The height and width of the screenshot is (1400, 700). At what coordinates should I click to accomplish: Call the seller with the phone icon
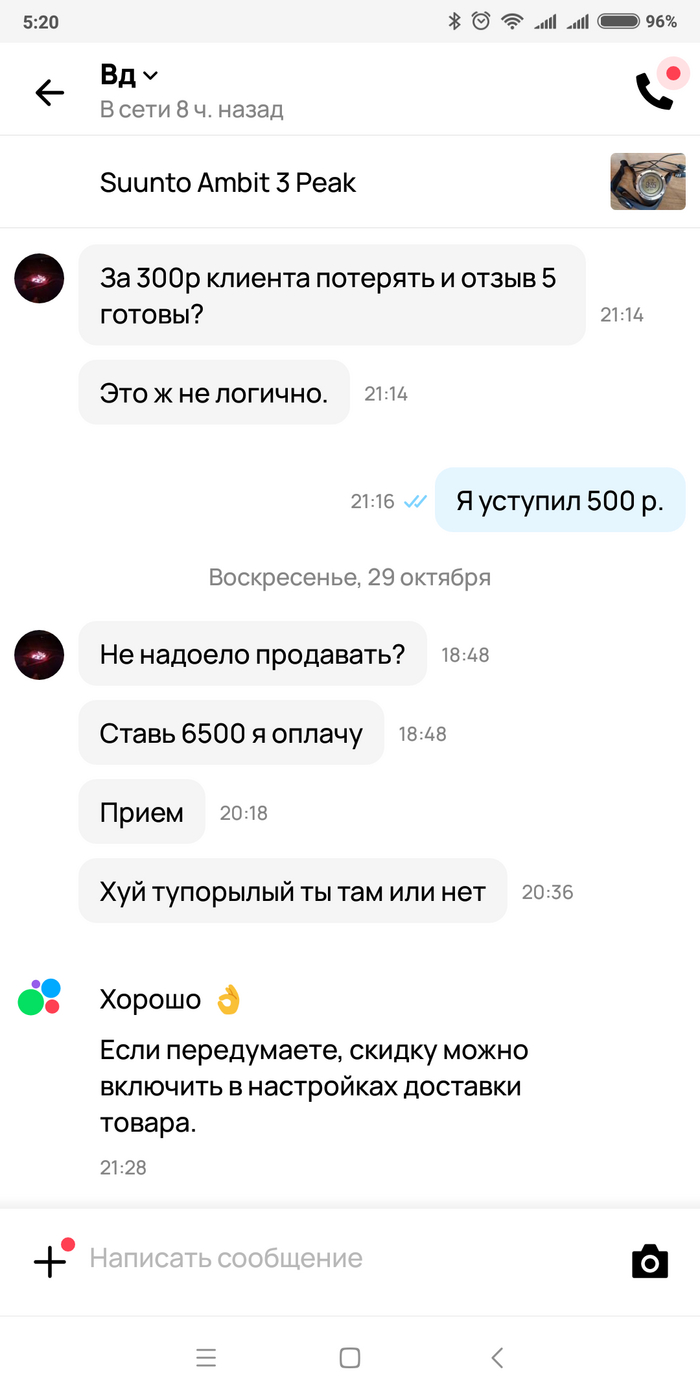[x=654, y=92]
